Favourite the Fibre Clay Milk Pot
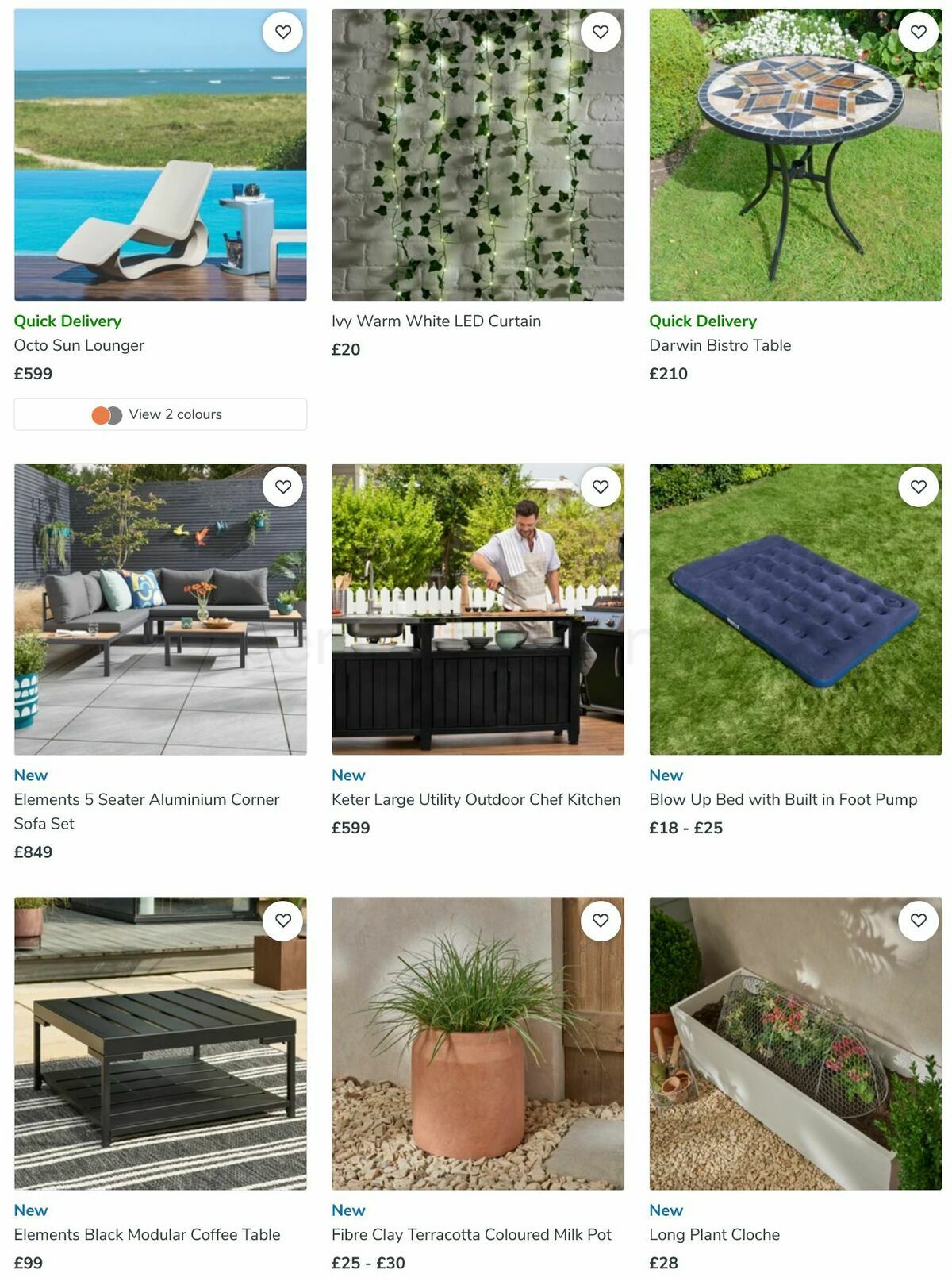Image resolution: width=952 pixels, height=1281 pixels. coord(601,921)
